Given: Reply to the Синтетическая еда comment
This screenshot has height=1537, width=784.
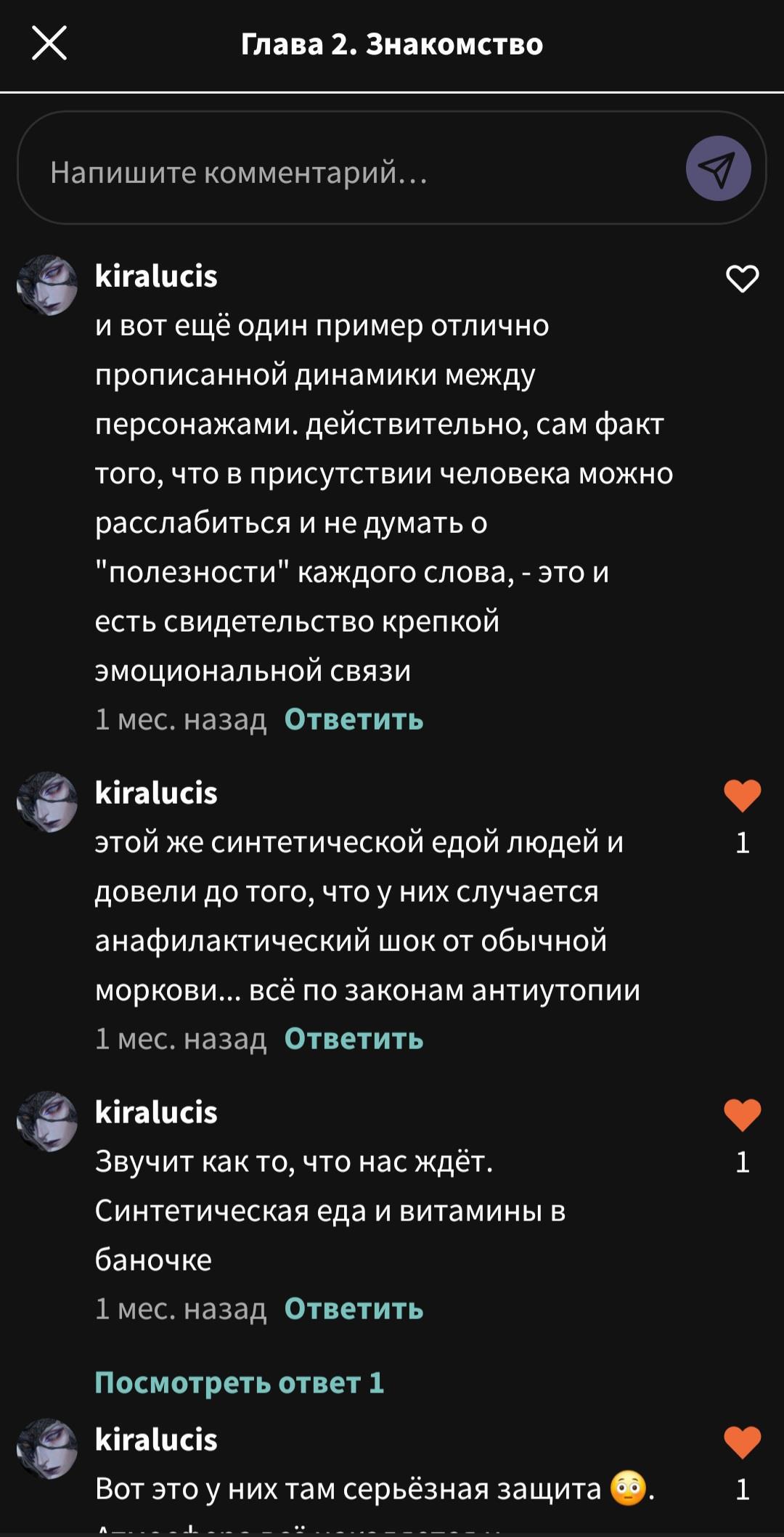Looking at the screenshot, I should [354, 1309].
